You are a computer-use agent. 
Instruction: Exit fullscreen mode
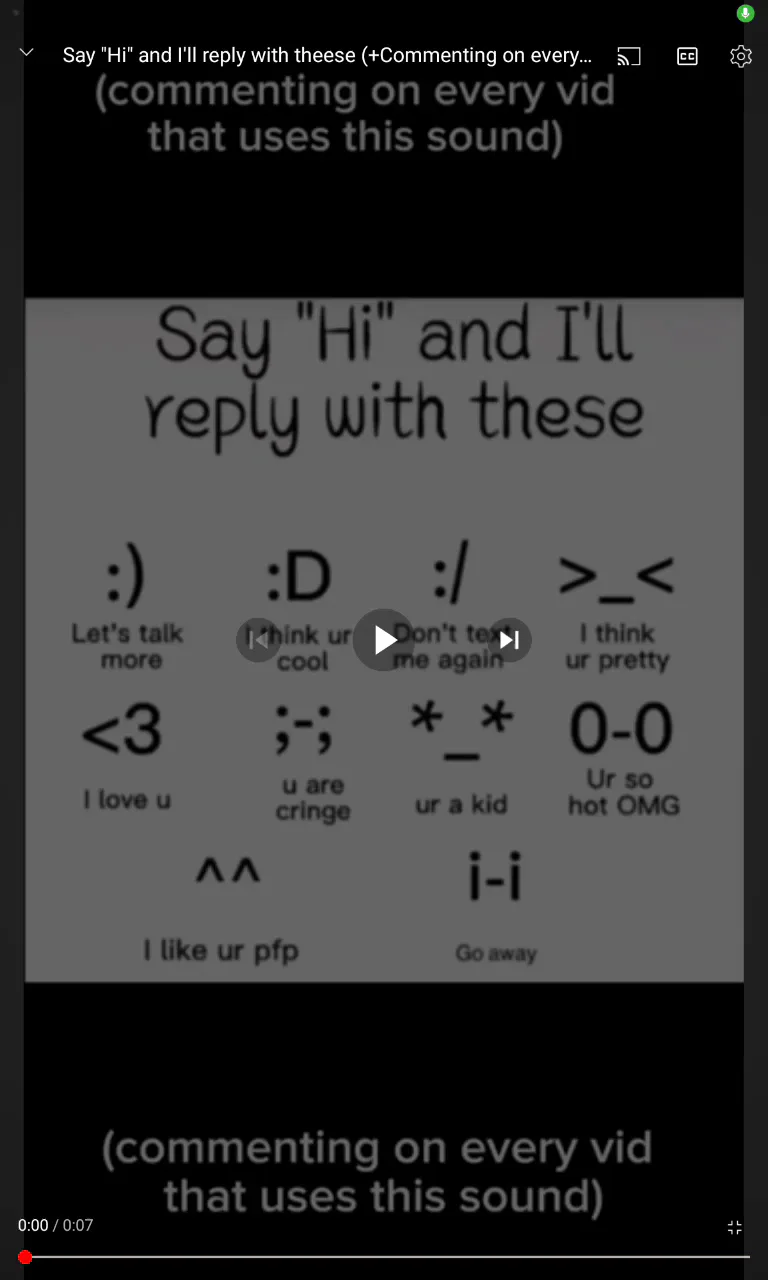[x=734, y=1227]
